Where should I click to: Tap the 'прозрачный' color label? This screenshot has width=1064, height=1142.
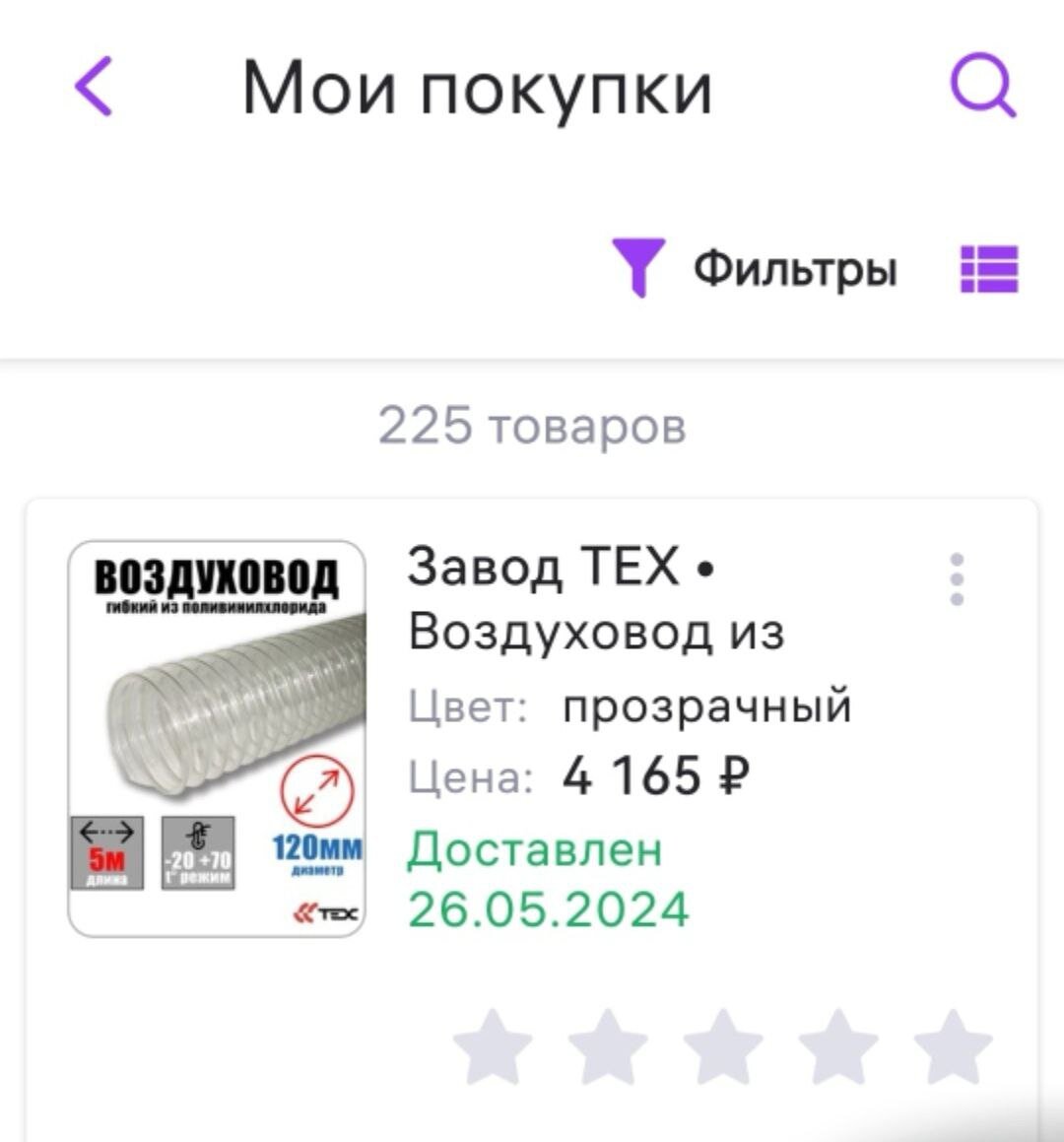(x=705, y=705)
